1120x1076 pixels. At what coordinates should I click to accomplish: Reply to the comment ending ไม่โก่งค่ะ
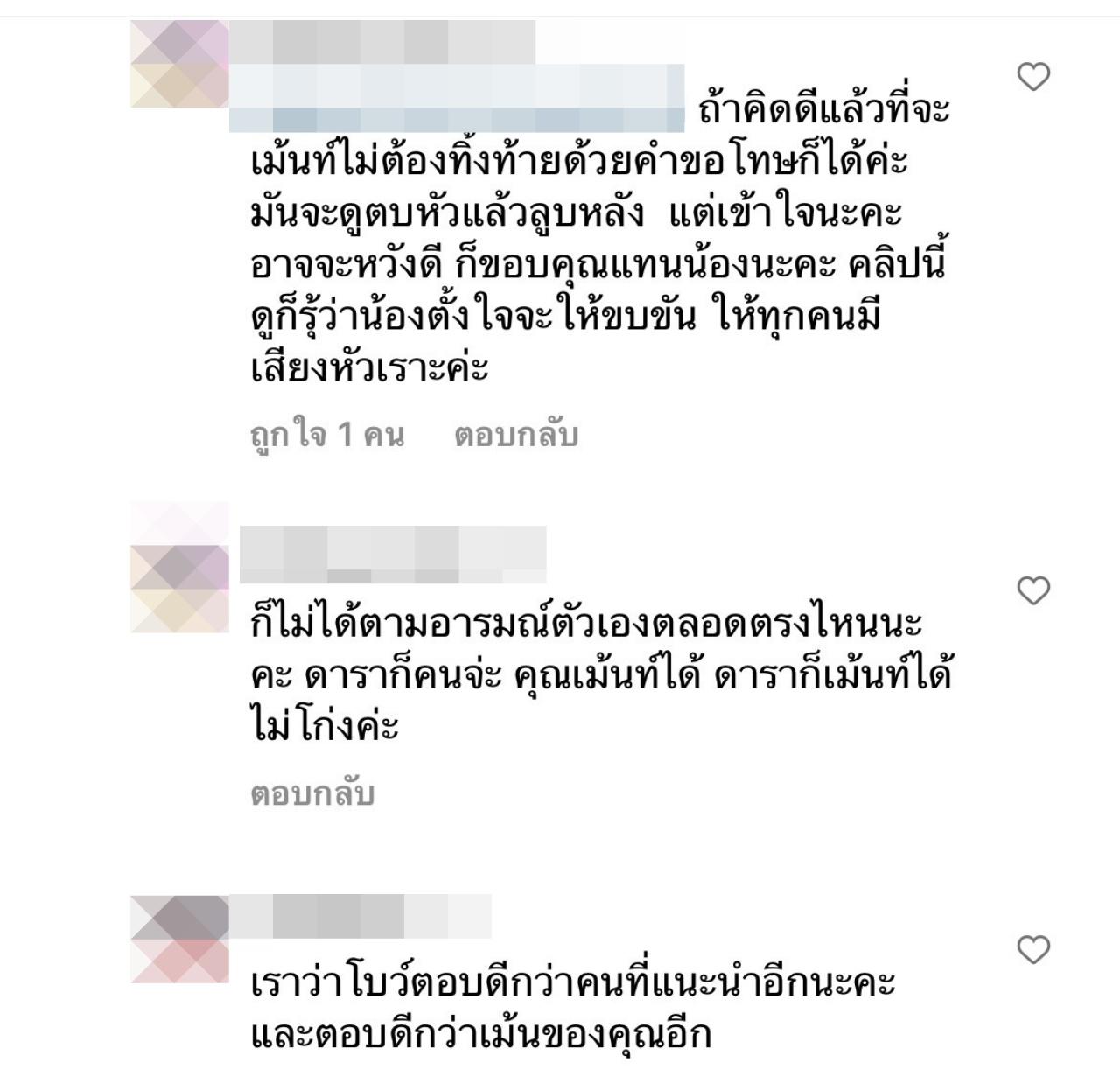click(x=312, y=793)
